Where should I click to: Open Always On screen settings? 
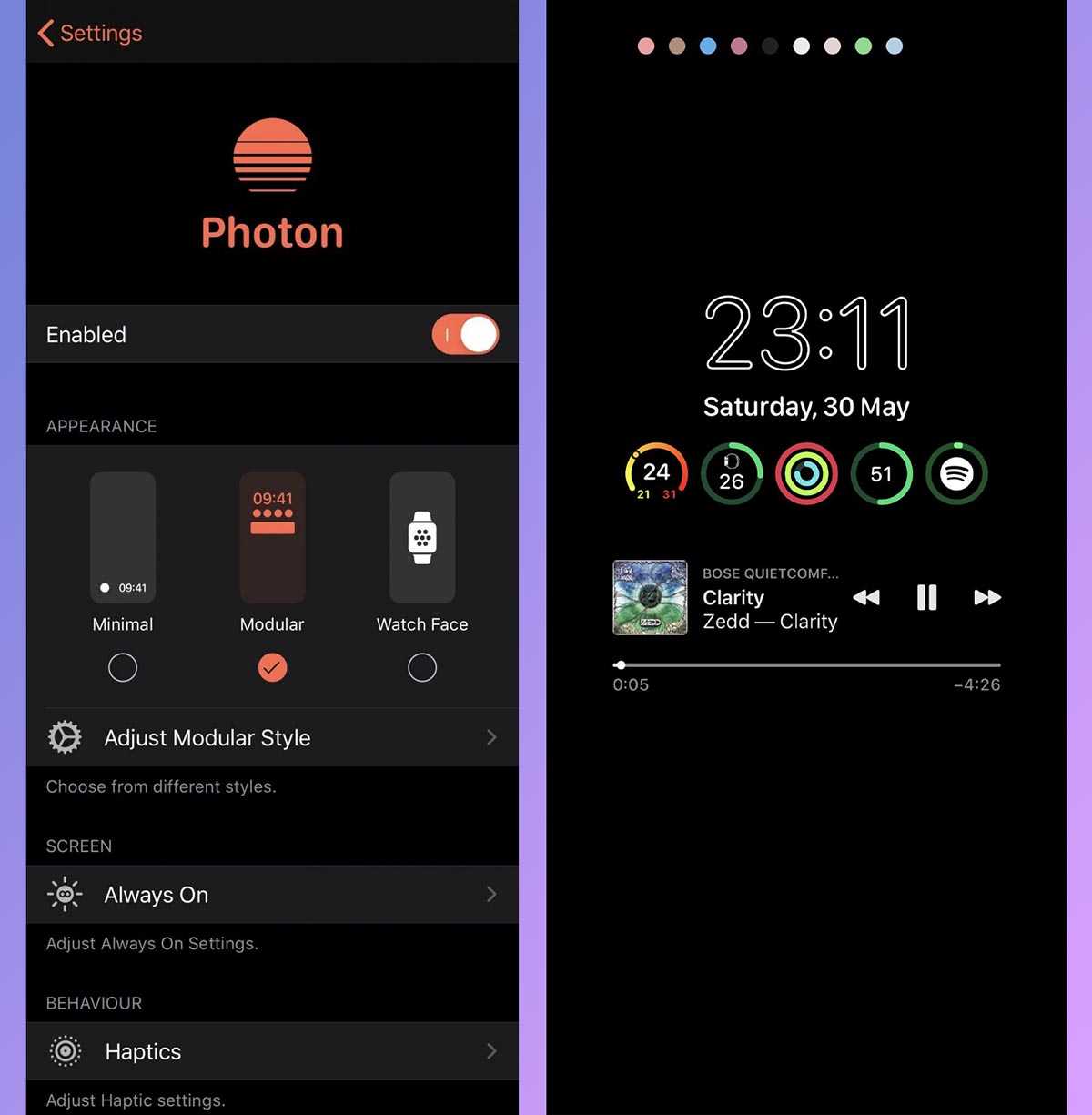(273, 895)
